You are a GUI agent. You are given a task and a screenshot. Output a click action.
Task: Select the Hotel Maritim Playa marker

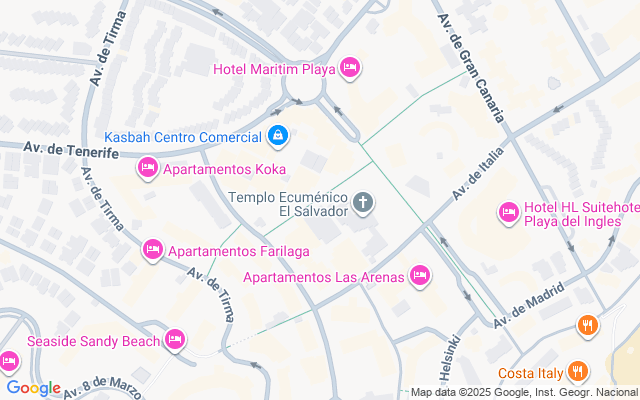coord(349,68)
